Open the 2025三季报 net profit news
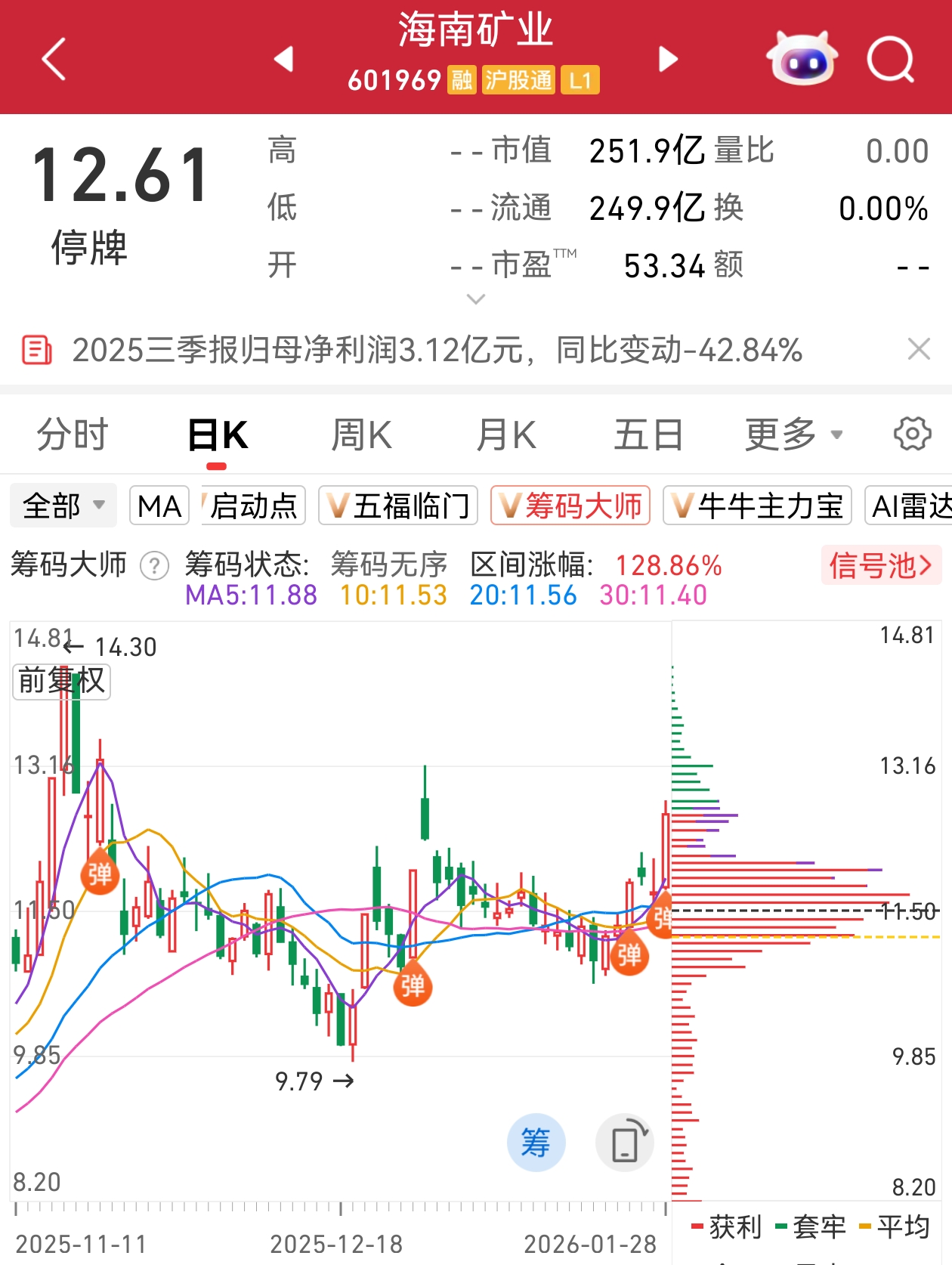This screenshot has width=952, height=1265. pos(437,351)
